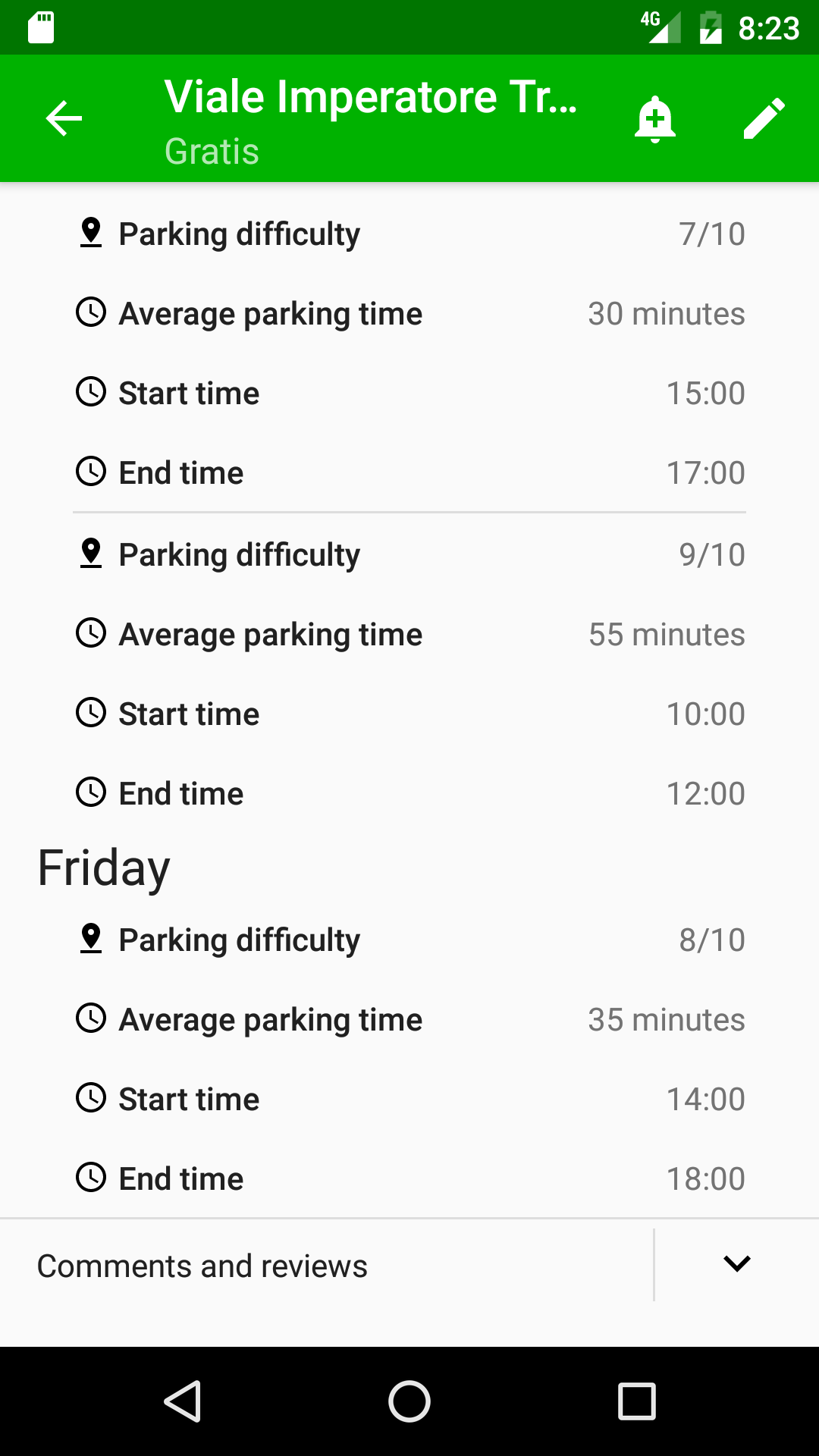Go back using the toolbar arrow
The height and width of the screenshot is (1456, 819).
64,118
